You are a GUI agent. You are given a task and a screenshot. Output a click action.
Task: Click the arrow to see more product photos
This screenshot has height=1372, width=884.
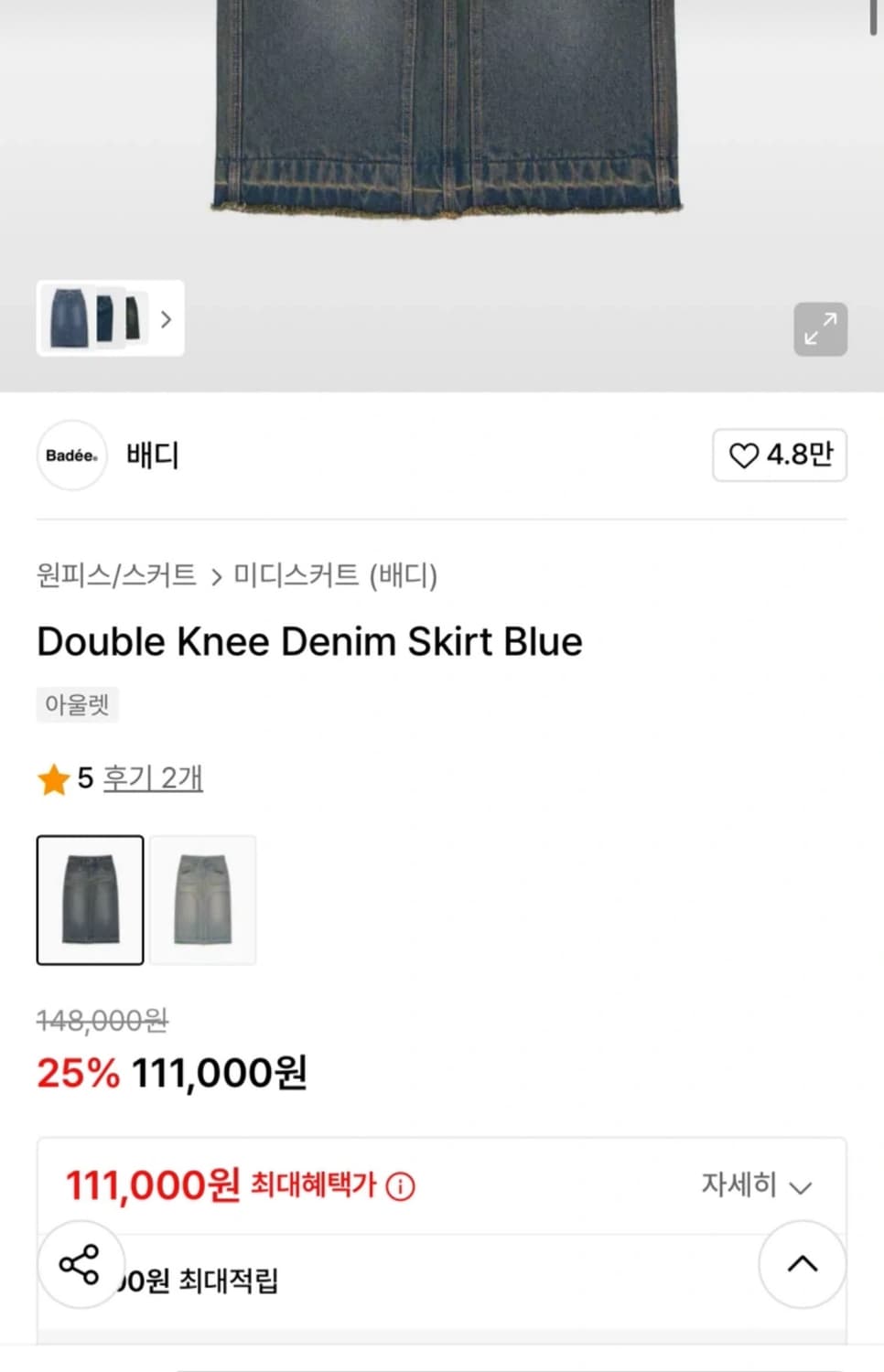(x=166, y=319)
